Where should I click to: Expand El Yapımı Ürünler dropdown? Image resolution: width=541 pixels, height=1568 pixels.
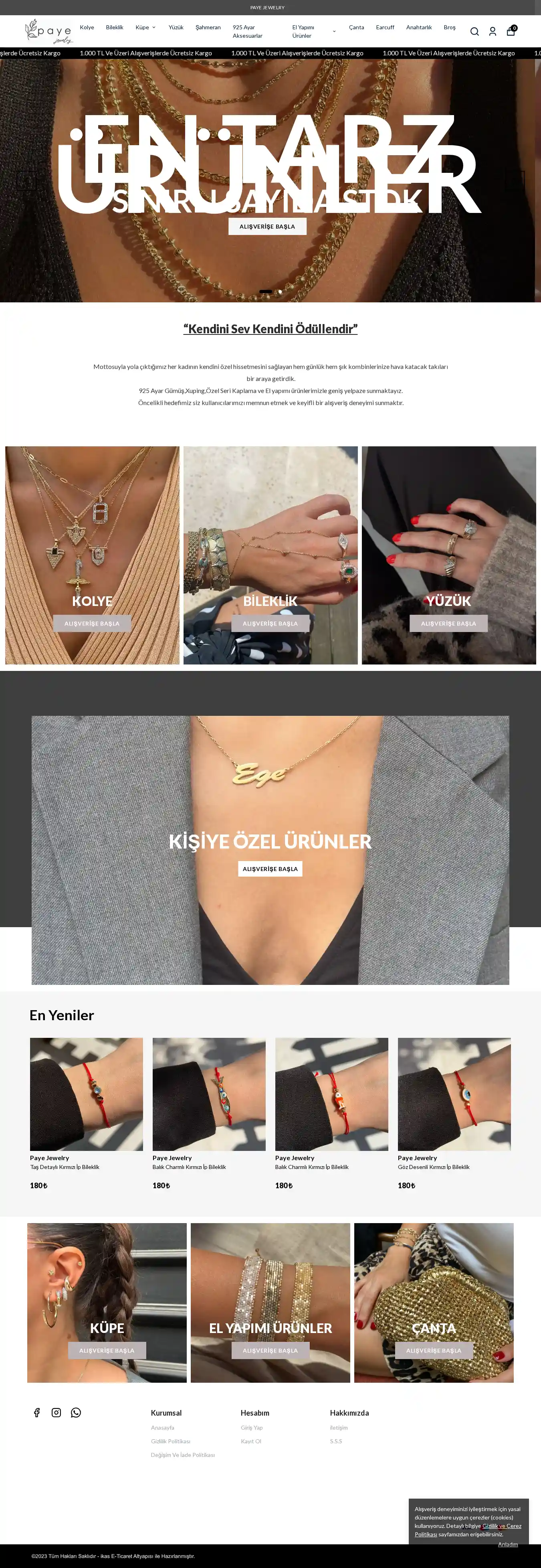pos(313,32)
